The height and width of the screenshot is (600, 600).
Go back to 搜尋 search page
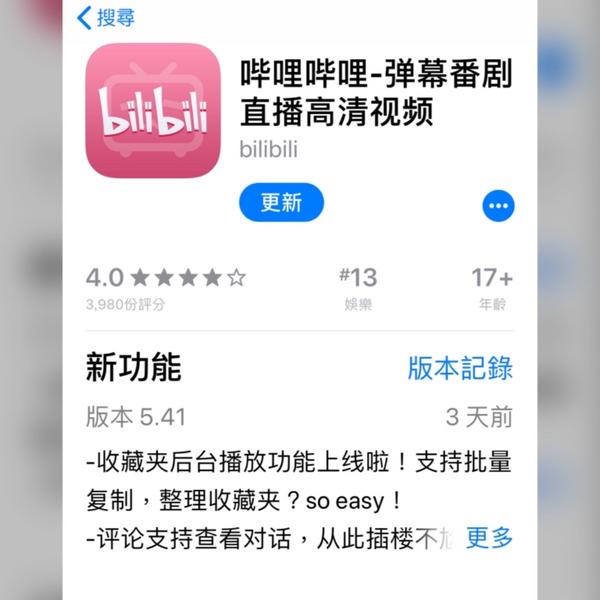(x=106, y=17)
